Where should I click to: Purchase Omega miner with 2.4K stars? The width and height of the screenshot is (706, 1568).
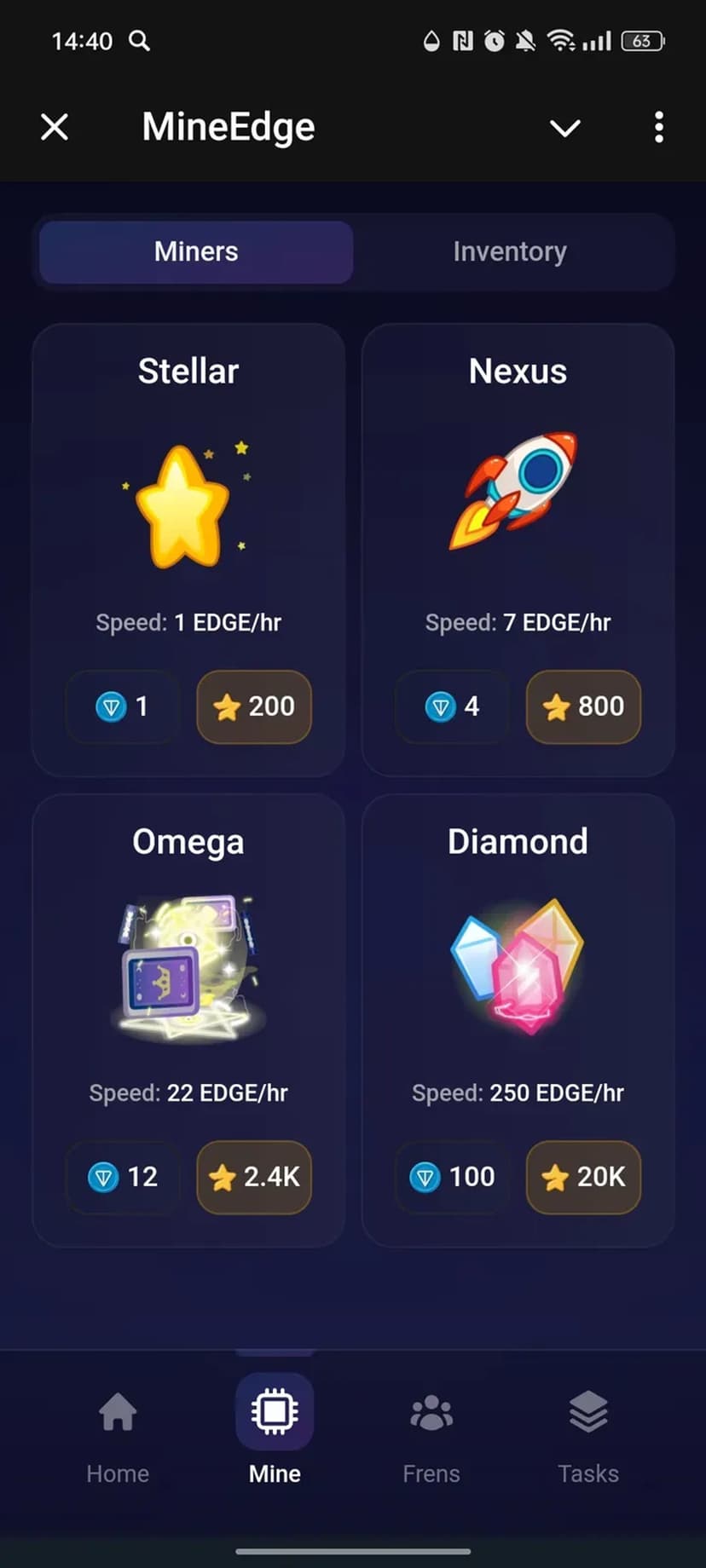click(254, 1177)
